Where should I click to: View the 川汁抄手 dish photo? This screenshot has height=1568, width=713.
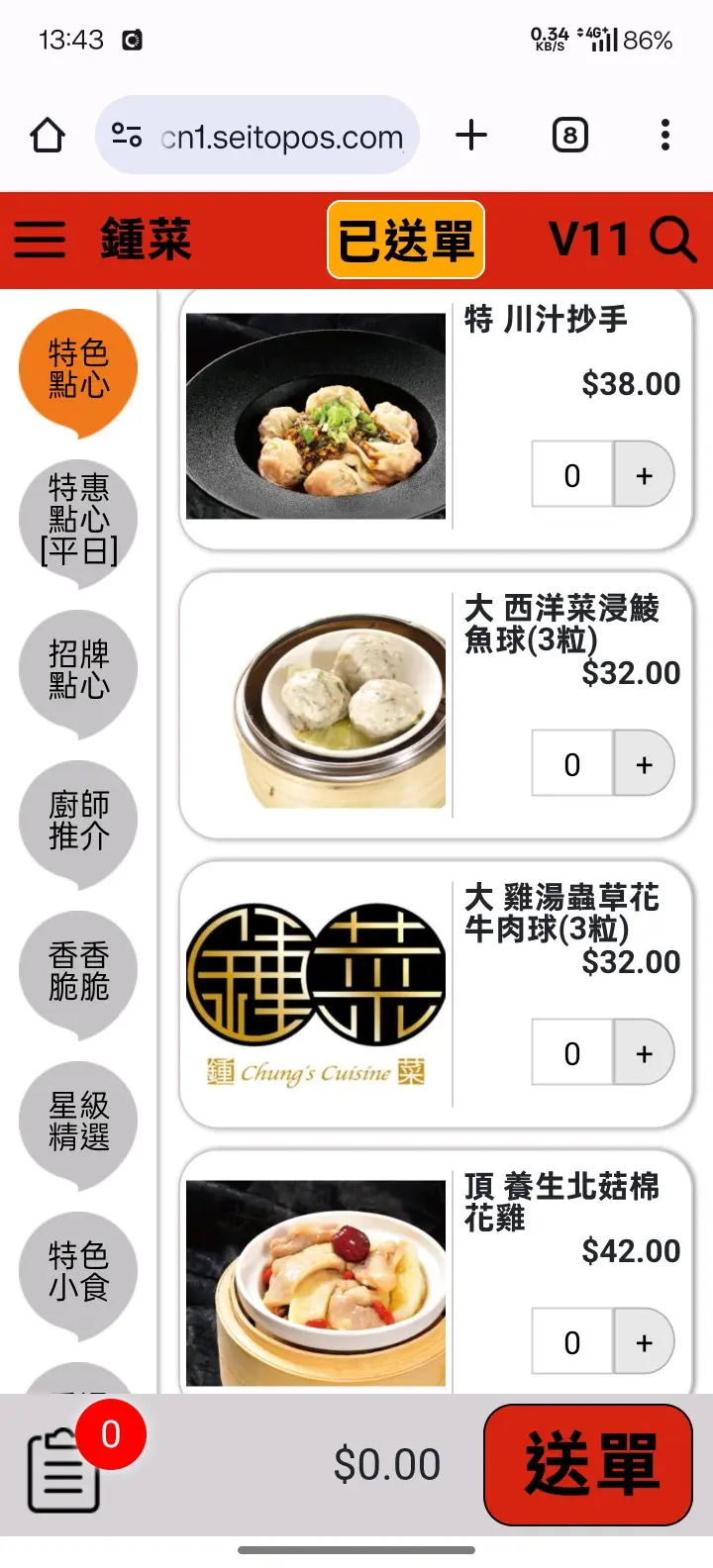316,417
